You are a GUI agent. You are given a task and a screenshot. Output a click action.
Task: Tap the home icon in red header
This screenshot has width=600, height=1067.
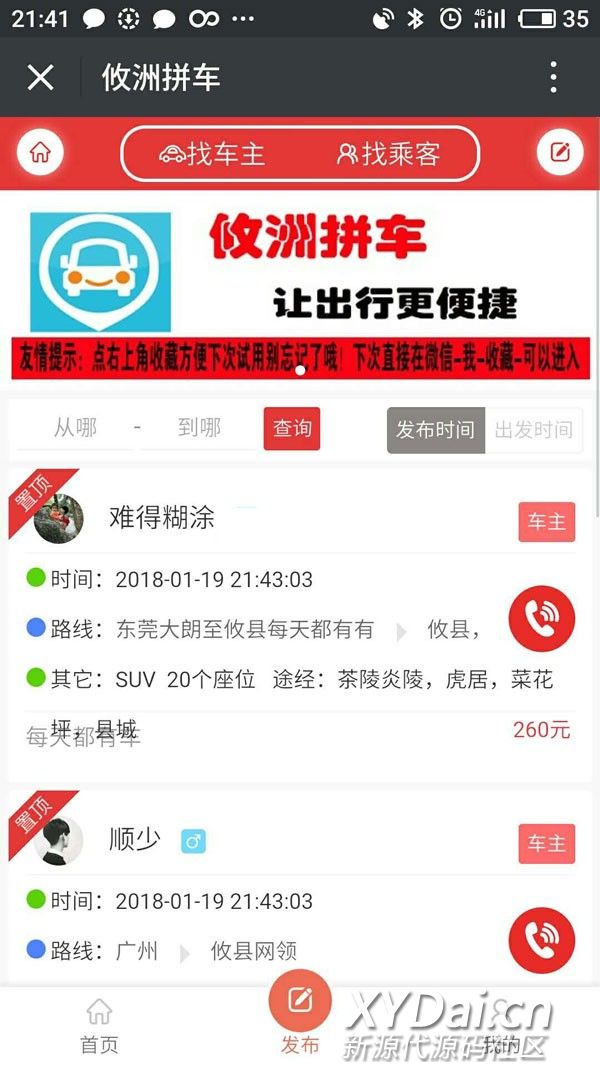click(40, 153)
